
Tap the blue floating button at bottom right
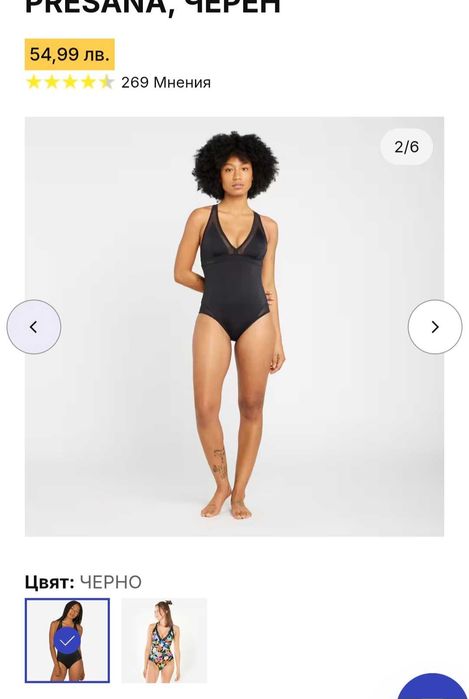point(432,687)
